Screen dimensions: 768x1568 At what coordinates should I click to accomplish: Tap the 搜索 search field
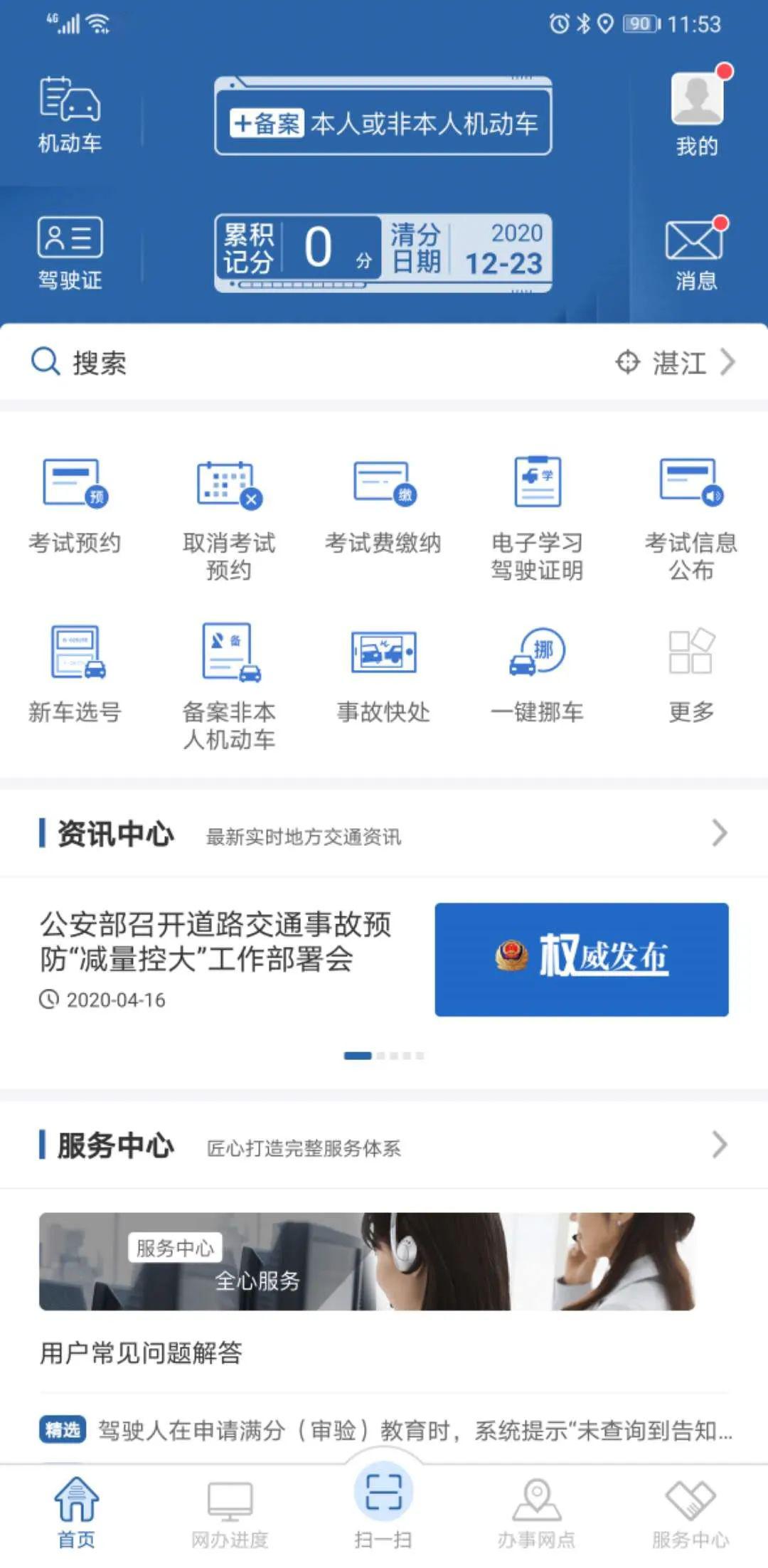click(284, 363)
